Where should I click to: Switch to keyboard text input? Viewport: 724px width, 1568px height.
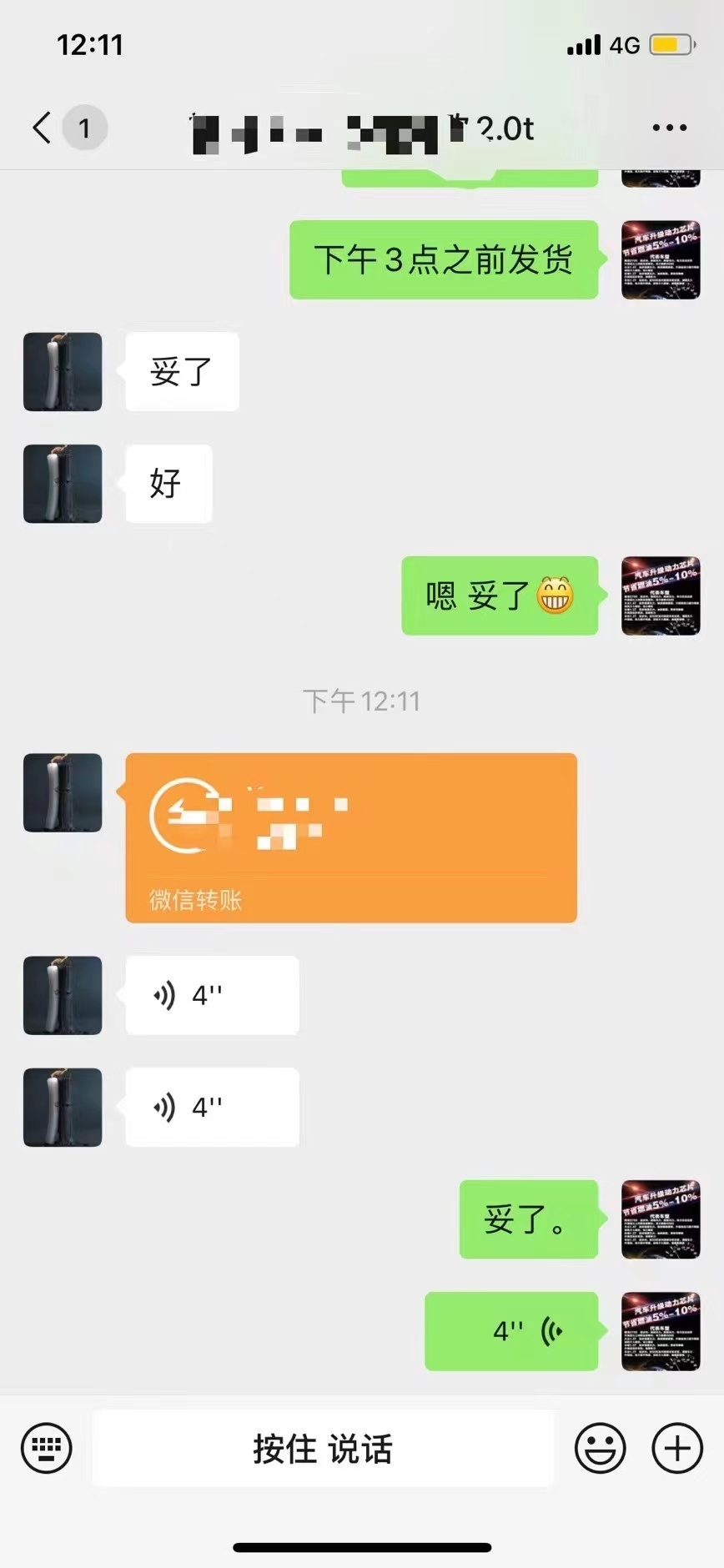pos(46,1448)
